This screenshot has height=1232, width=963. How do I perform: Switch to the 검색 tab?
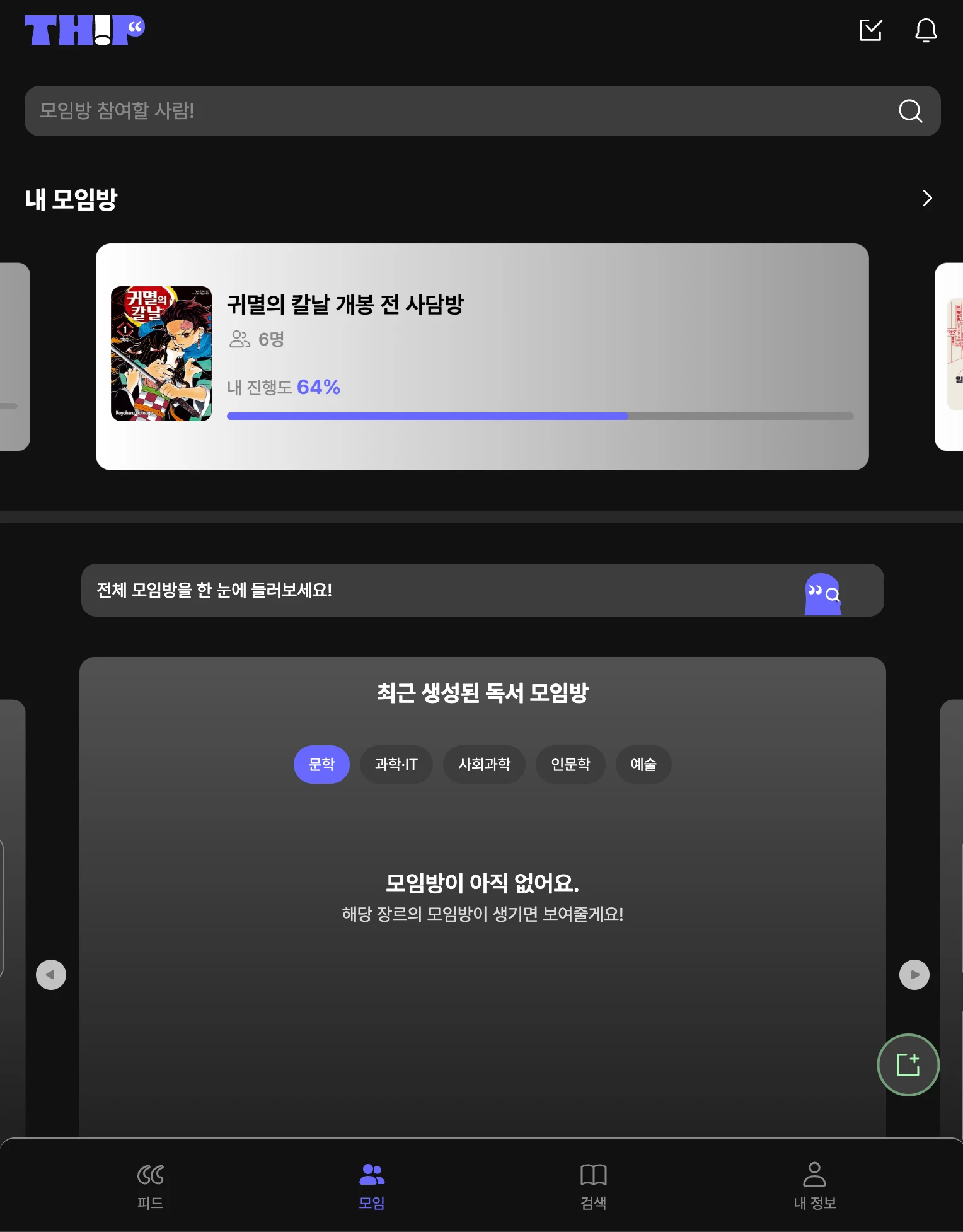point(593,1185)
